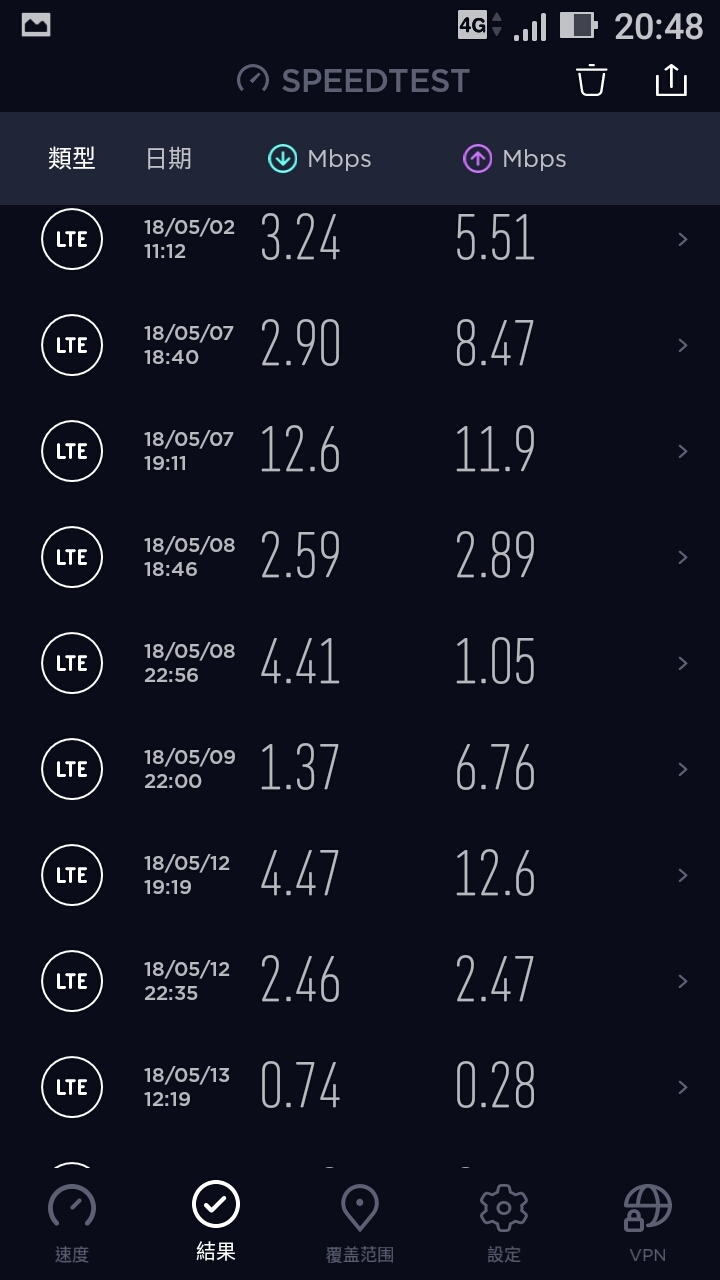Select the 結果 tab
Image resolution: width=720 pixels, height=1280 pixels.
[x=216, y=1223]
